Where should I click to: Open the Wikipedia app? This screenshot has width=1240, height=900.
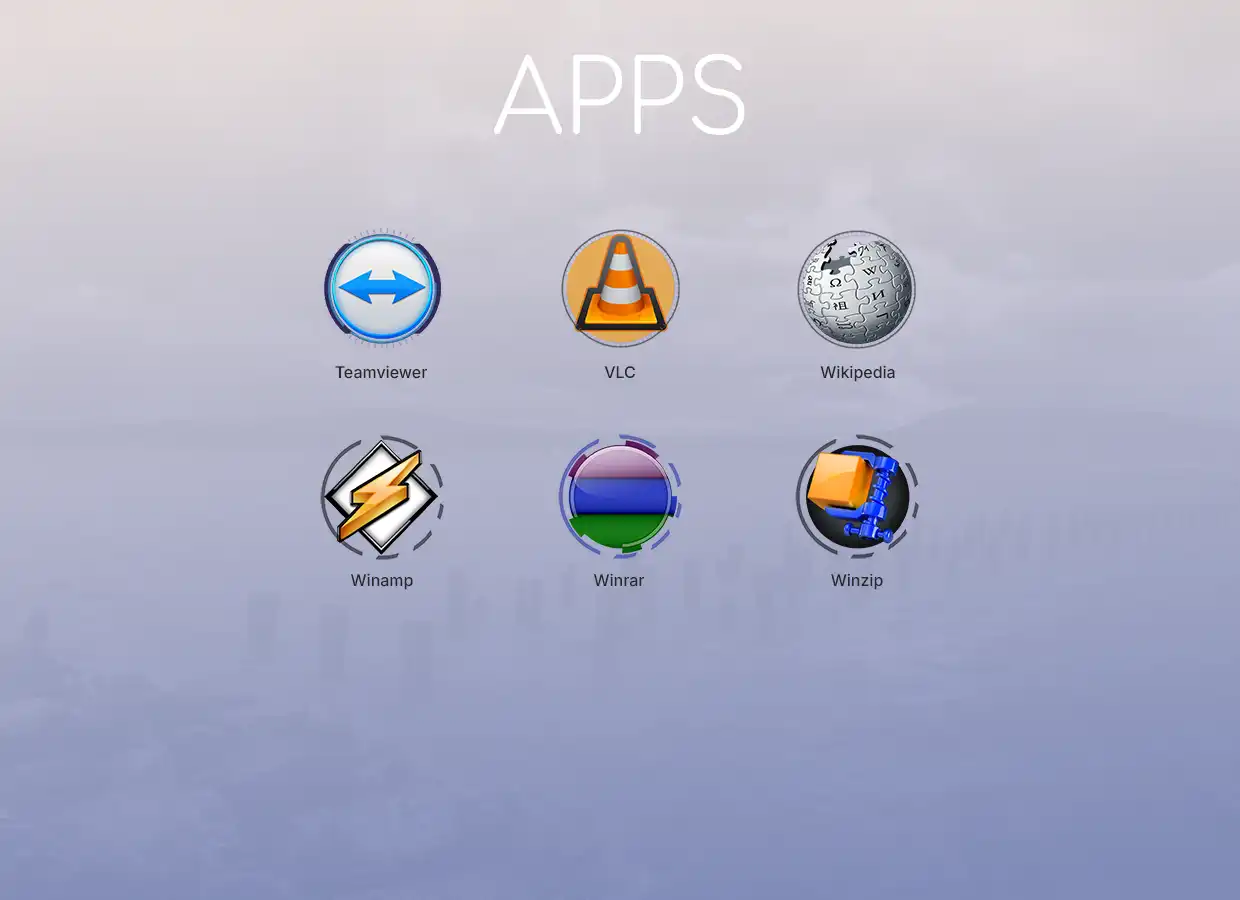[x=857, y=289]
